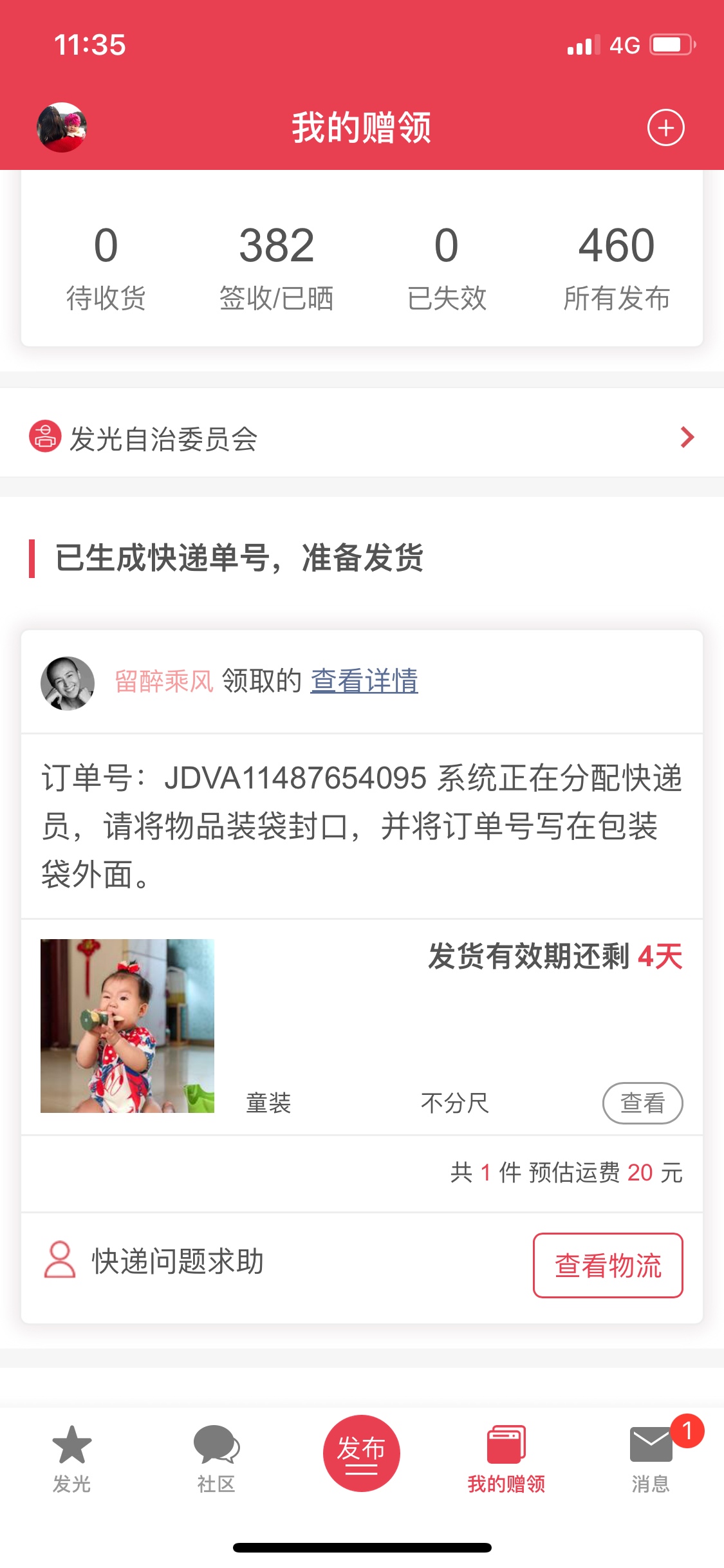Tap the red 发布 button
This screenshot has width=724, height=1568.
click(362, 1453)
